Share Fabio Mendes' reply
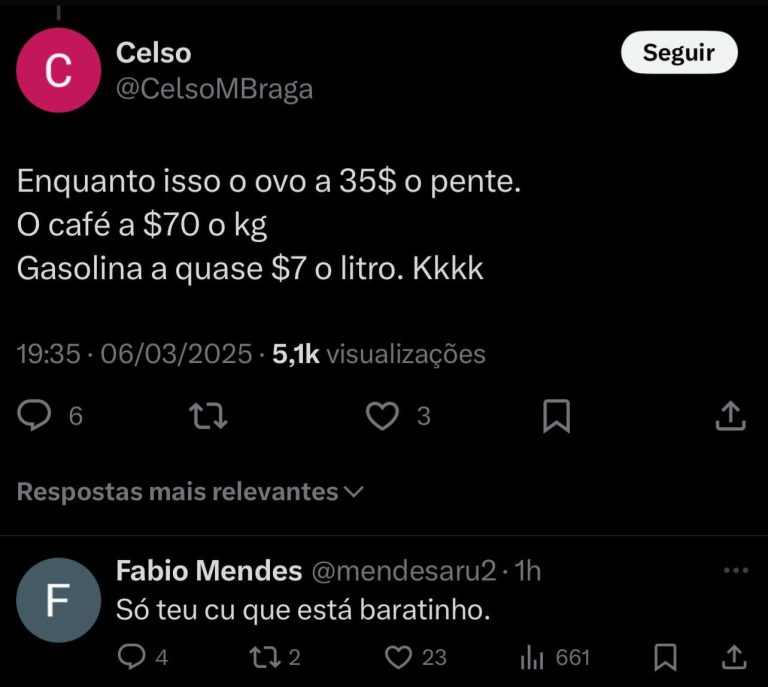This screenshot has width=768, height=687. tap(732, 657)
